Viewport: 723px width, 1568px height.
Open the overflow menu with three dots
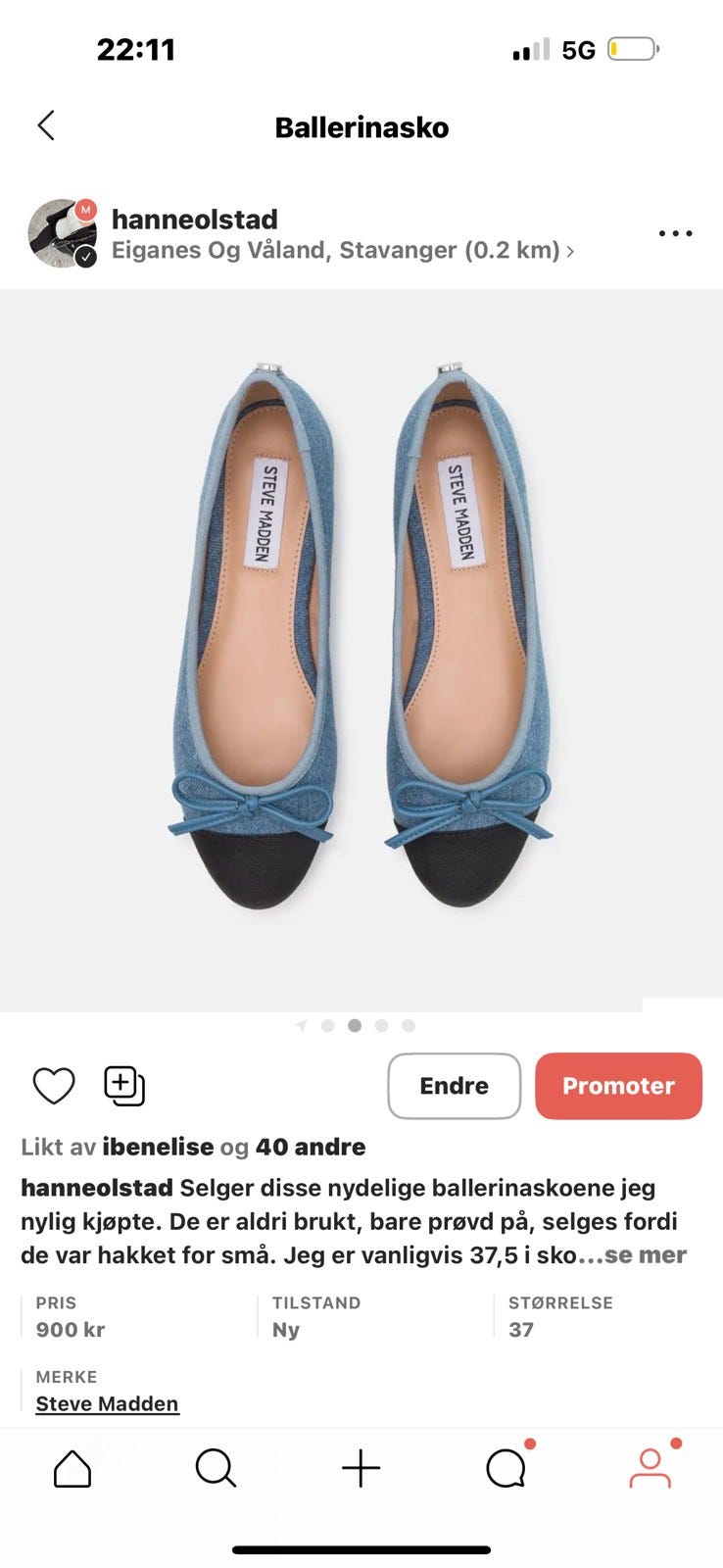674,233
